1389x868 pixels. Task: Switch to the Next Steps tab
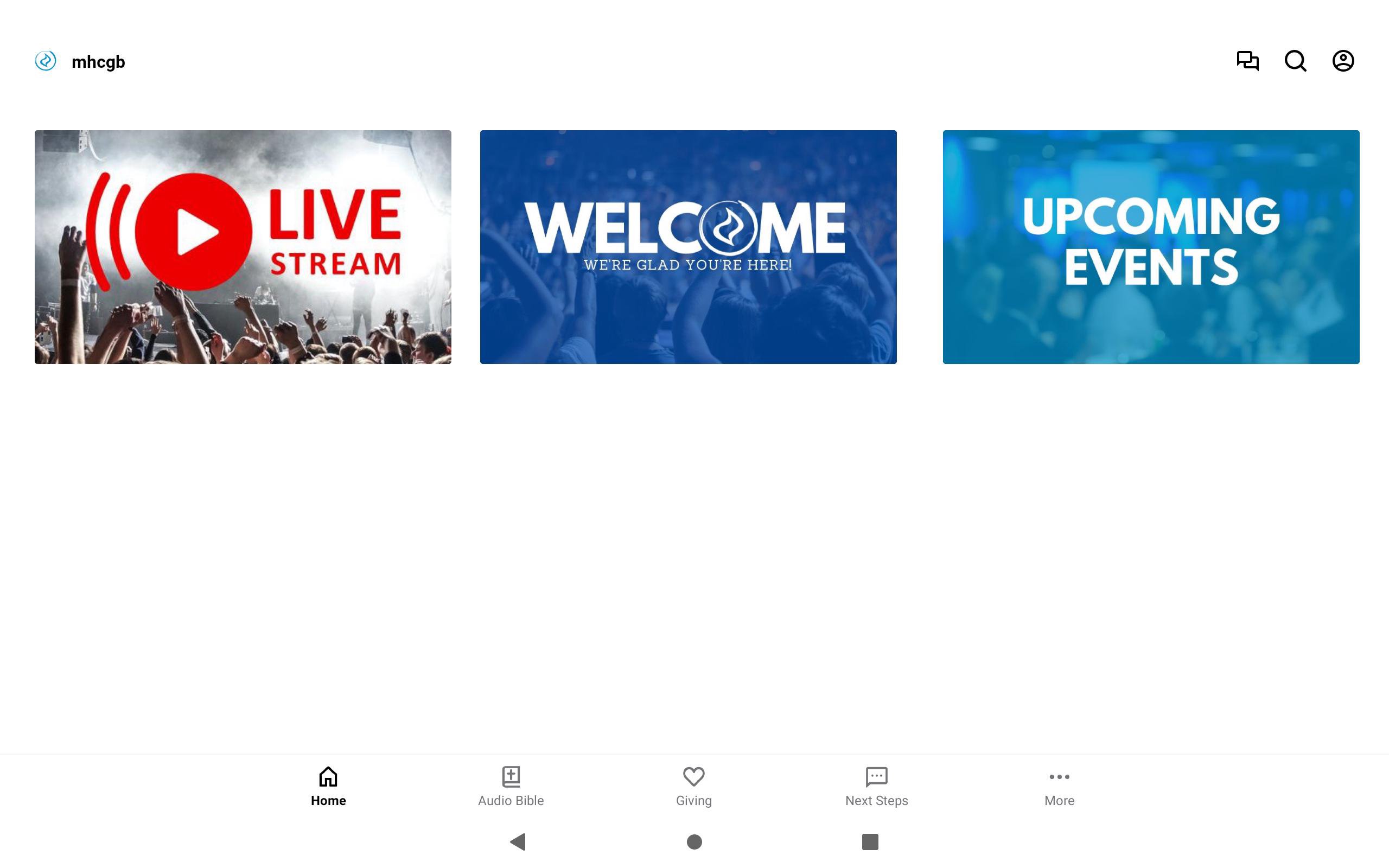click(876, 787)
